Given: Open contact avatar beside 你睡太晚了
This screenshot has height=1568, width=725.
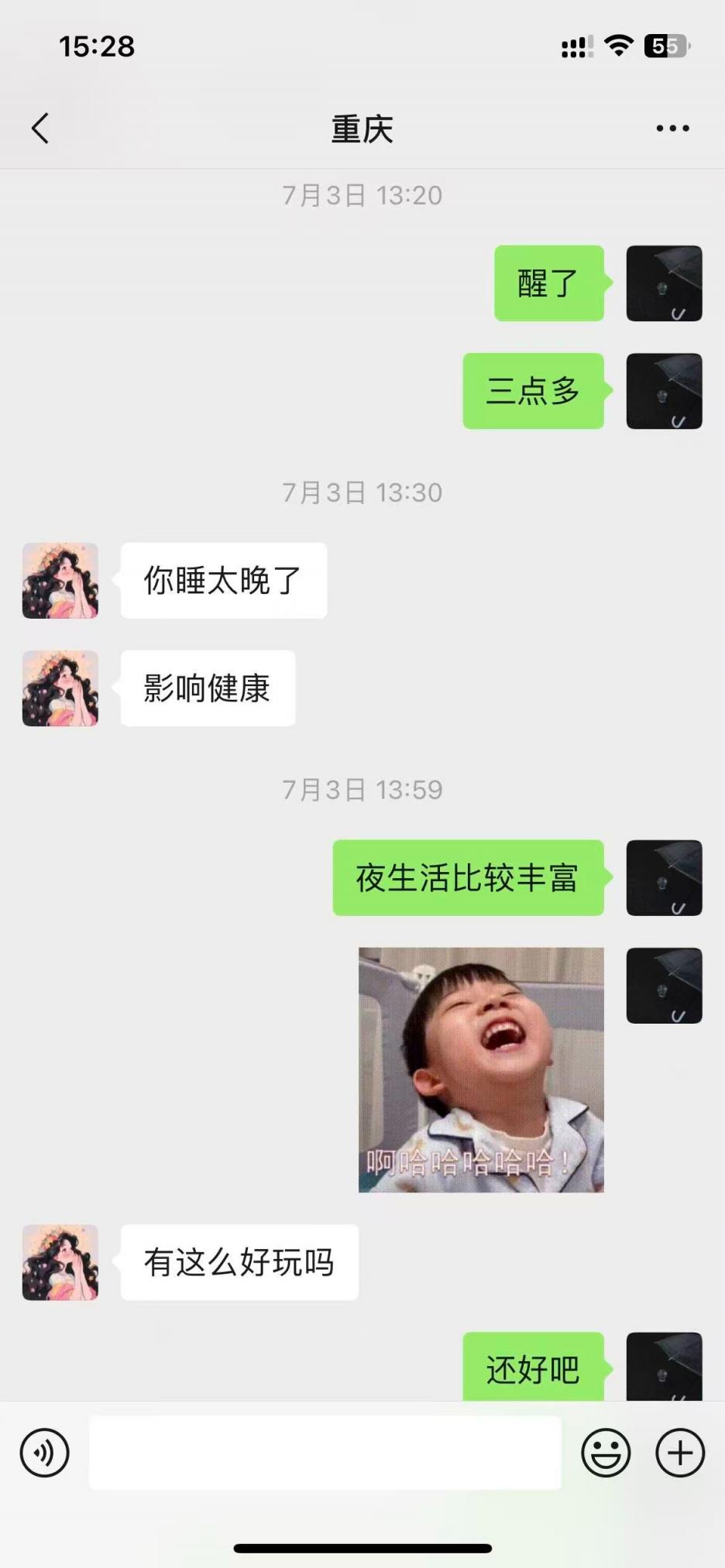Looking at the screenshot, I should coord(60,581).
